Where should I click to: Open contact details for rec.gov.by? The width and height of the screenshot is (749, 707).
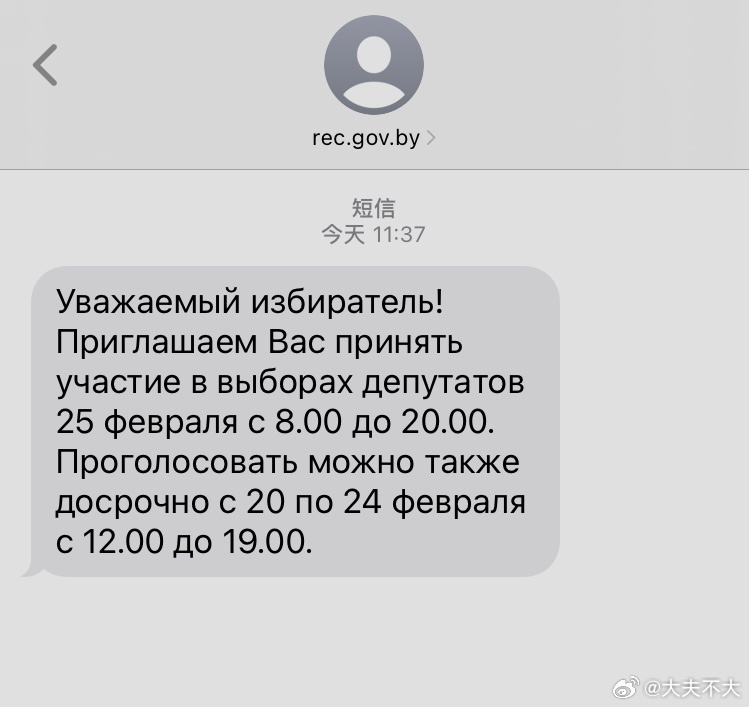(x=373, y=138)
